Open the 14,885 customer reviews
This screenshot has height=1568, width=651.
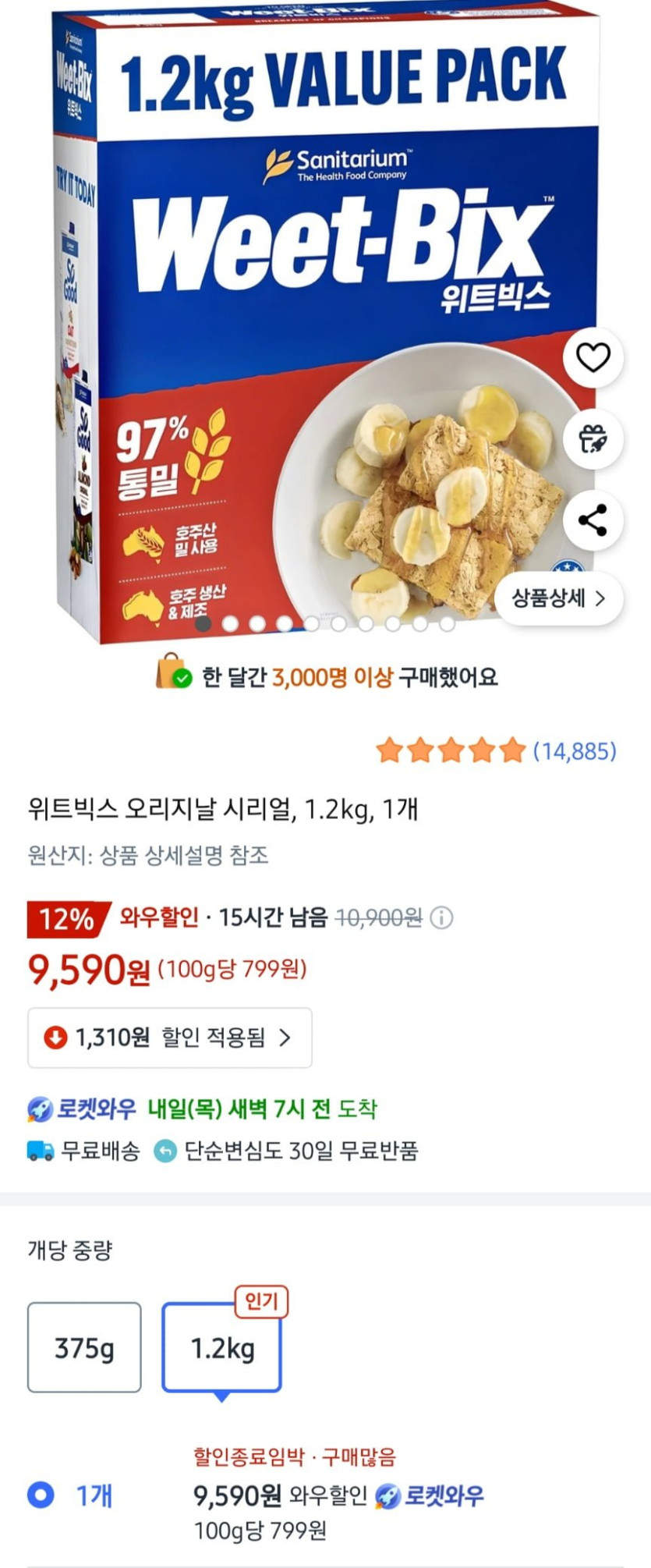click(574, 751)
